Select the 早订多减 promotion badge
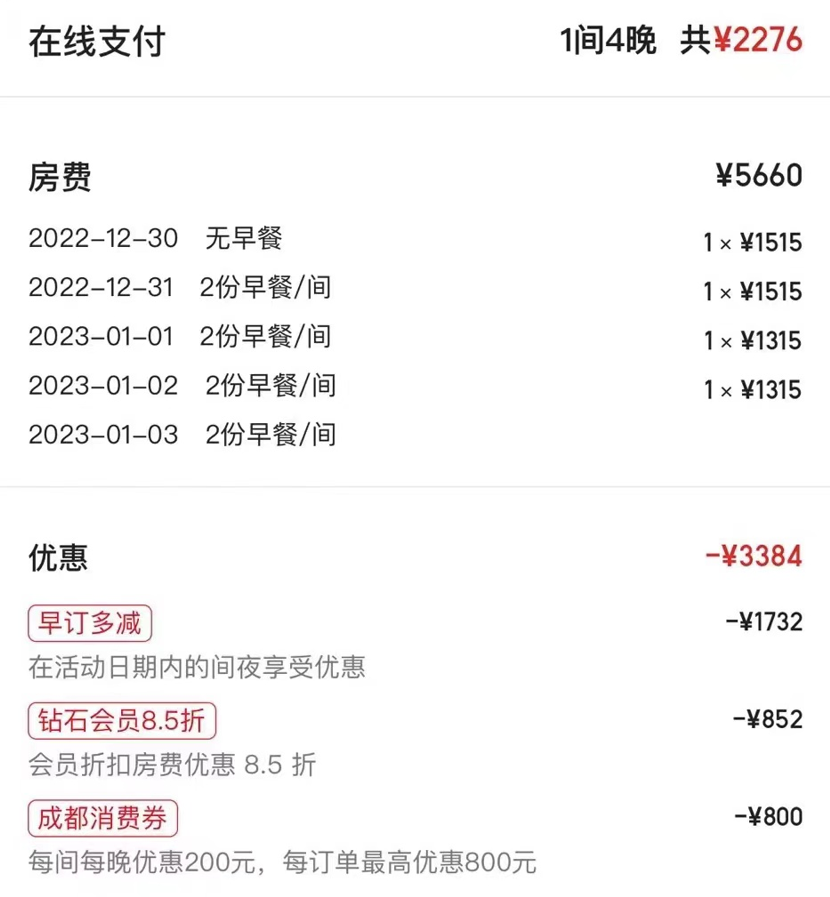Image resolution: width=830 pixels, height=897 pixels. tap(90, 622)
